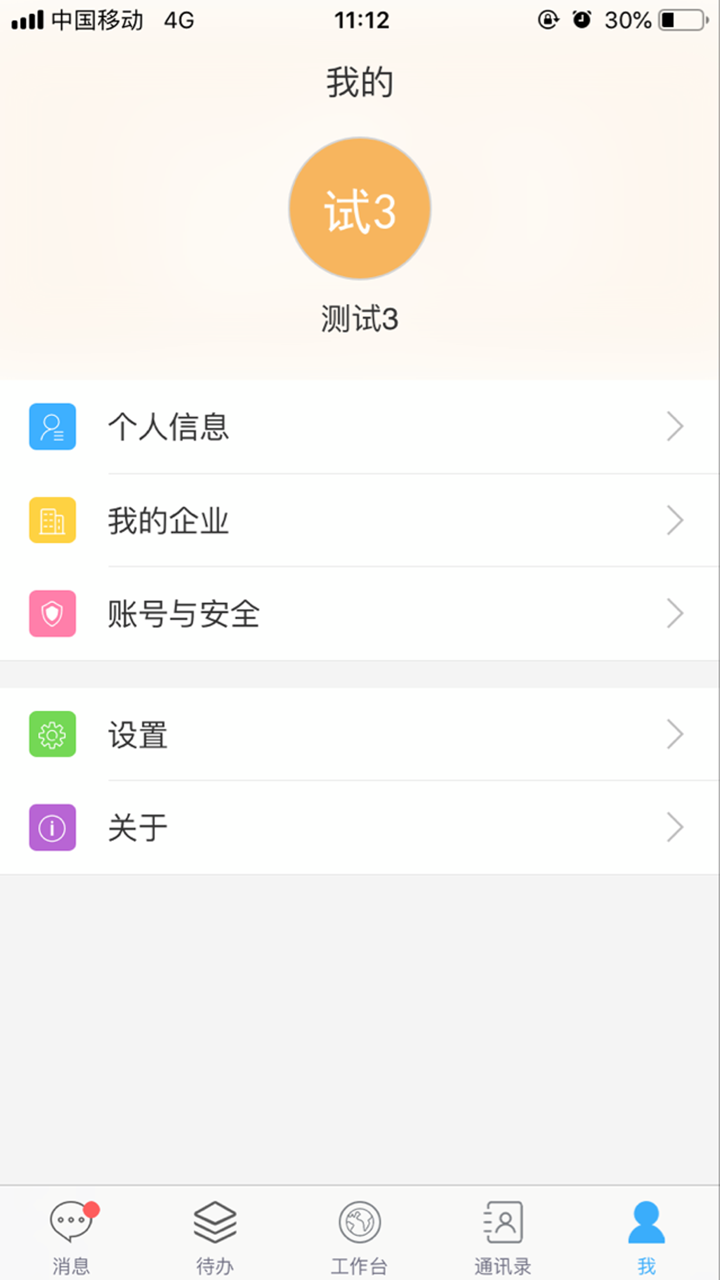This screenshot has height=1280, width=720.
Task: Tap the 个人信息 personal info icon
Action: (x=52, y=426)
